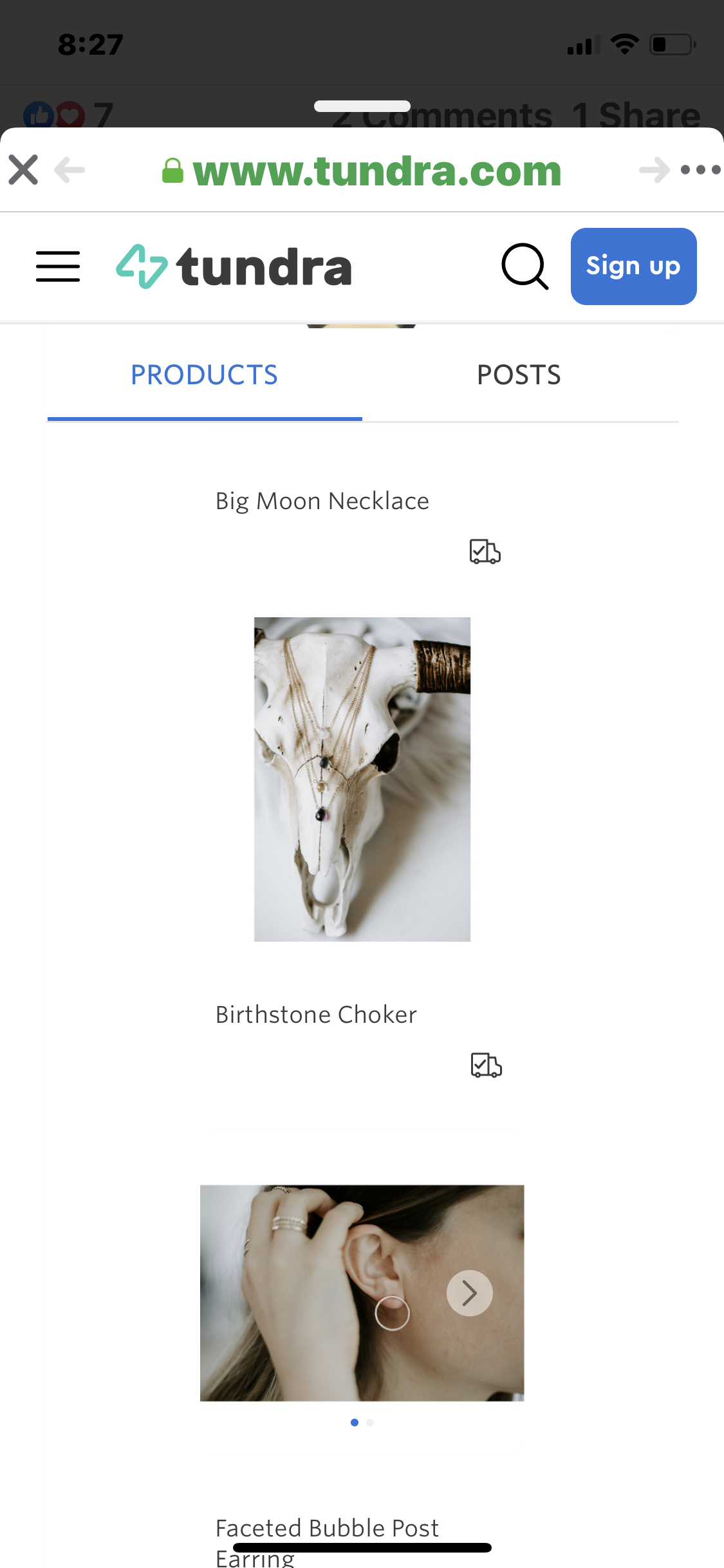
Task: Tap the Sign up button
Action: coord(633,266)
